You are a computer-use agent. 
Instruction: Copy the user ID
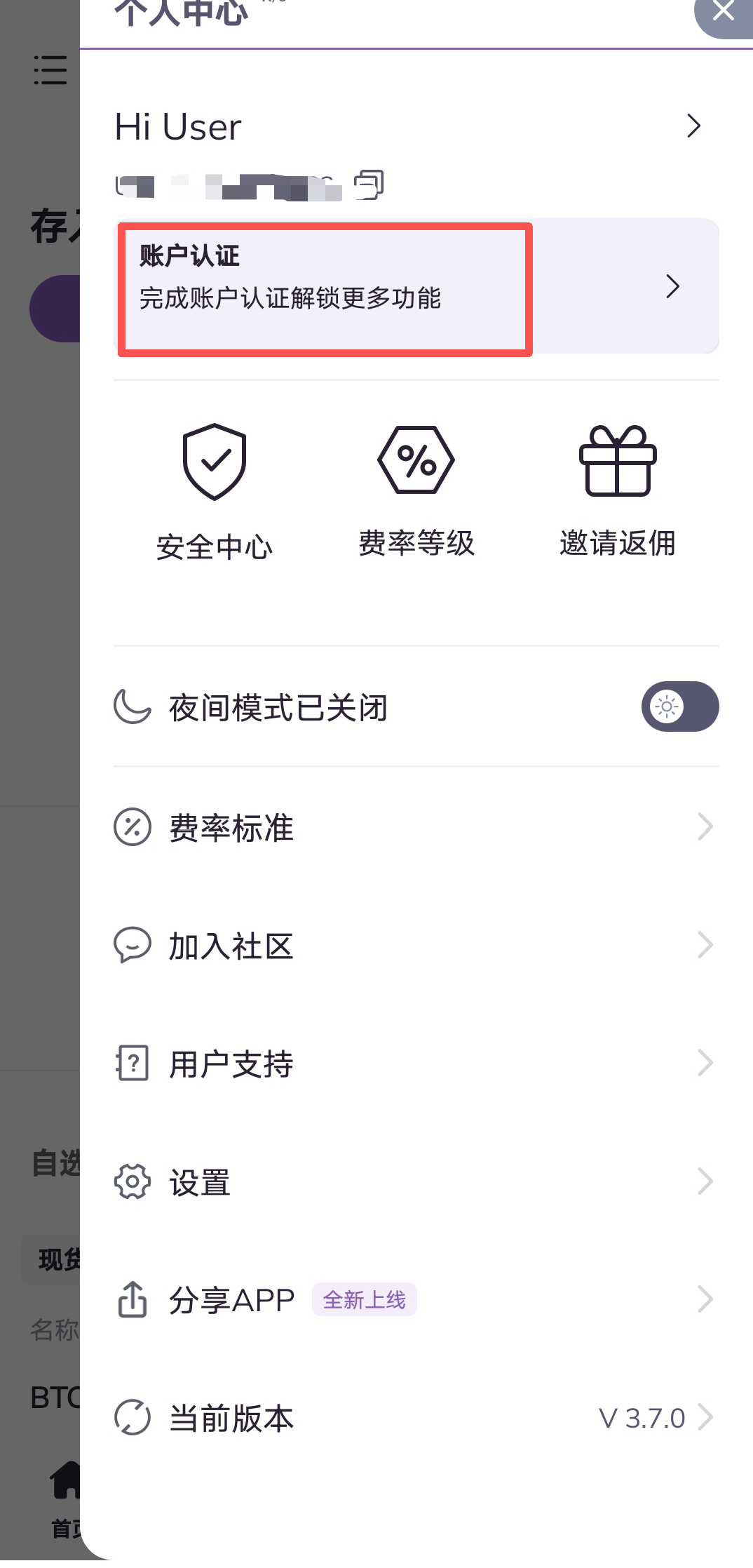tap(369, 185)
